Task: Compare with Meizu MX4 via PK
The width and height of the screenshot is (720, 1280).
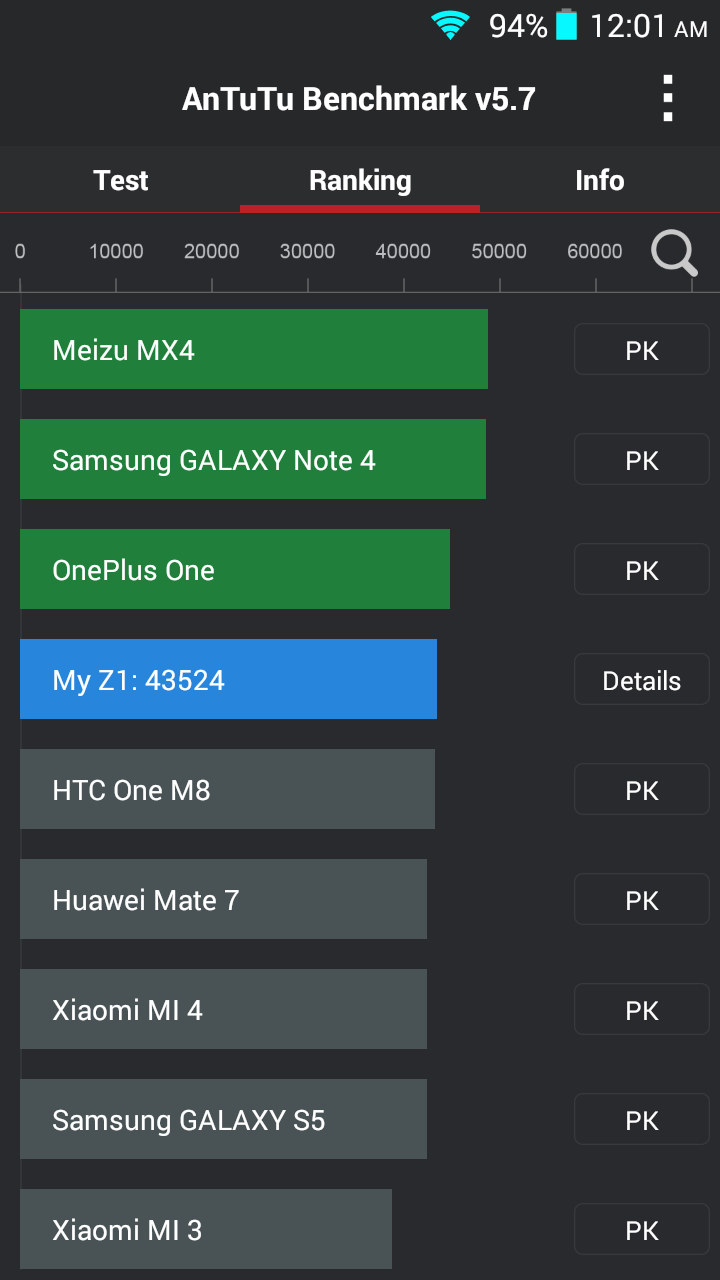Action: (x=641, y=350)
